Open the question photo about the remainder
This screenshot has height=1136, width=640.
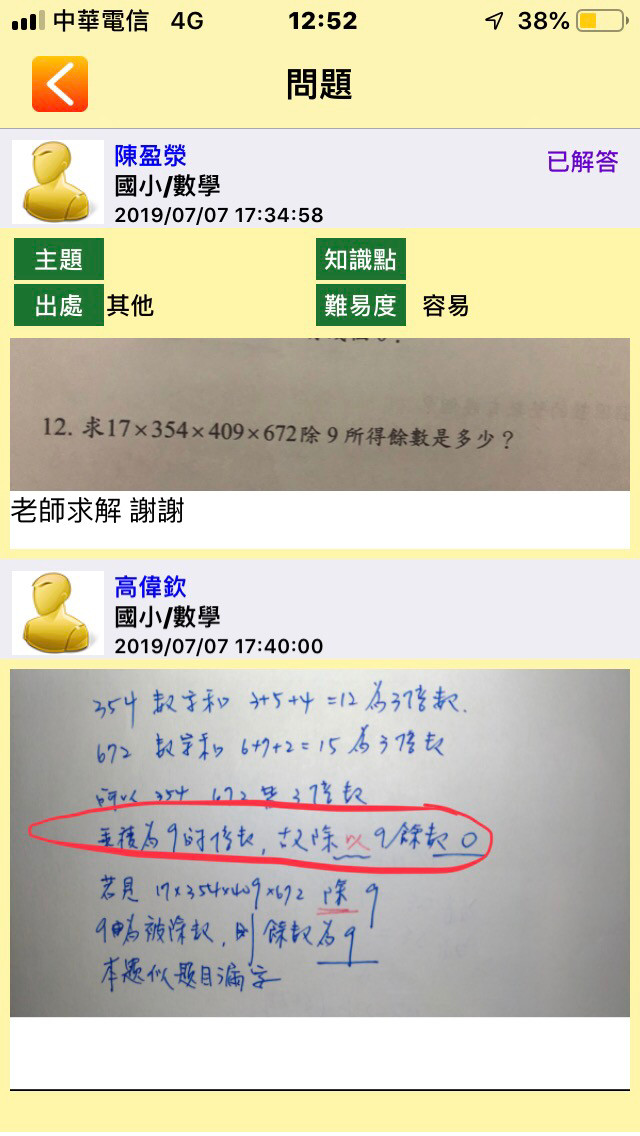320,414
